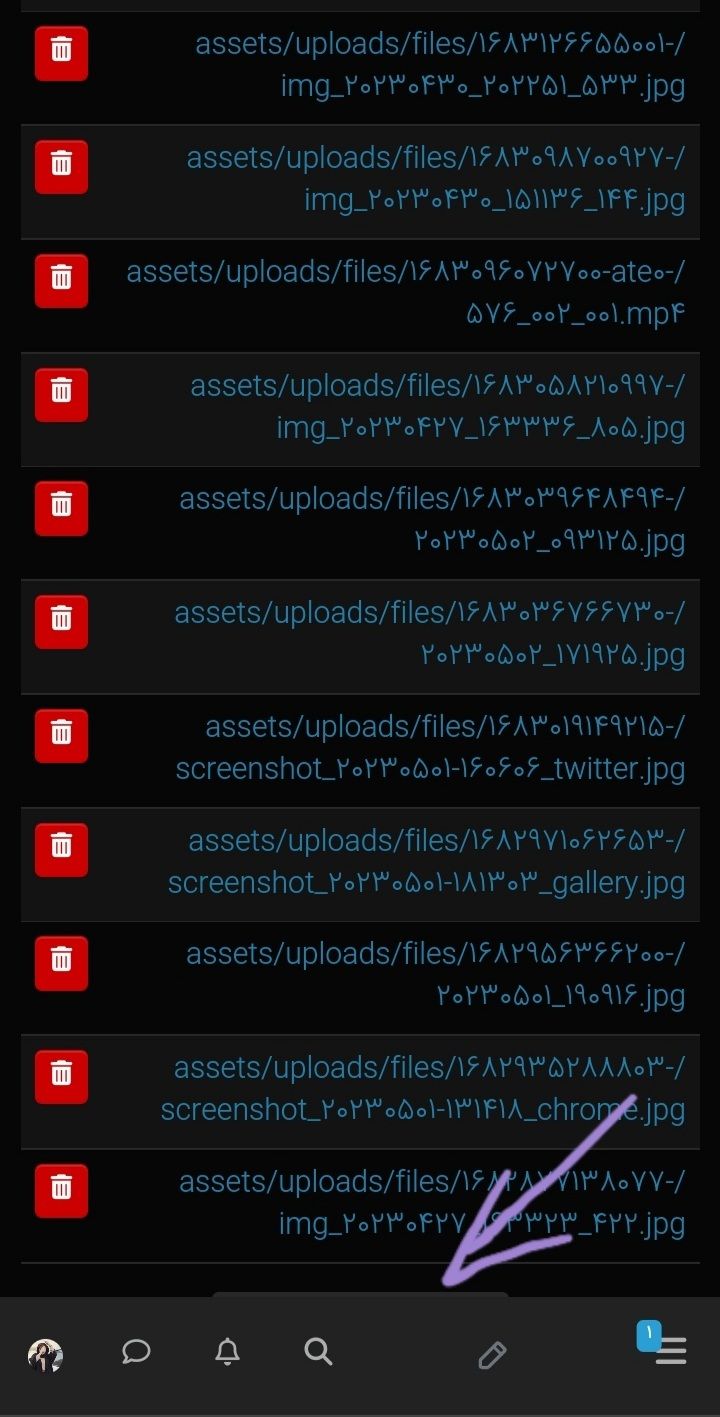Delete the chrome screenshot file
This screenshot has width=720, height=1417.
[x=61, y=1076]
